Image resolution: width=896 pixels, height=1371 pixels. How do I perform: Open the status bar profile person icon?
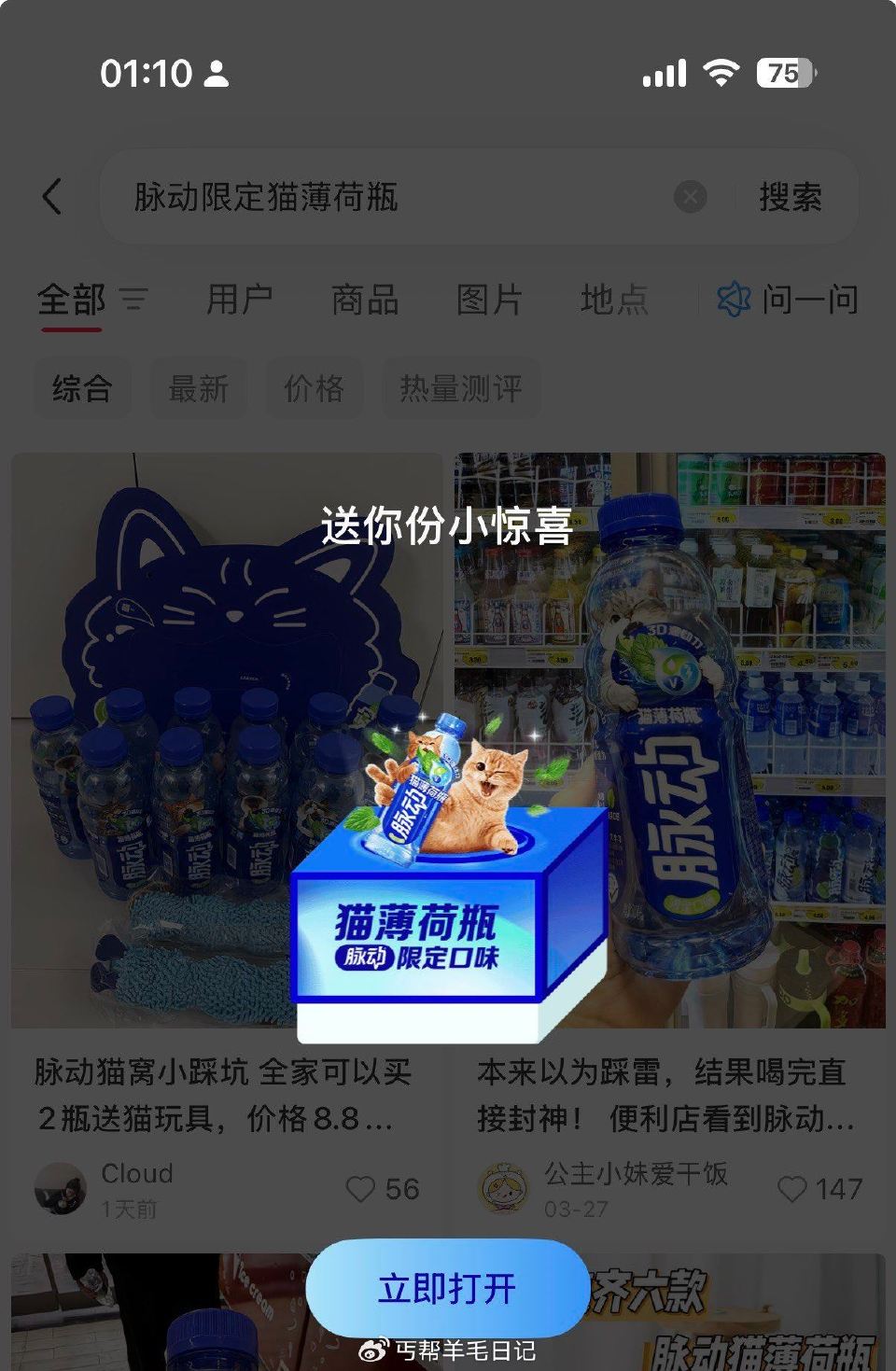217,73
